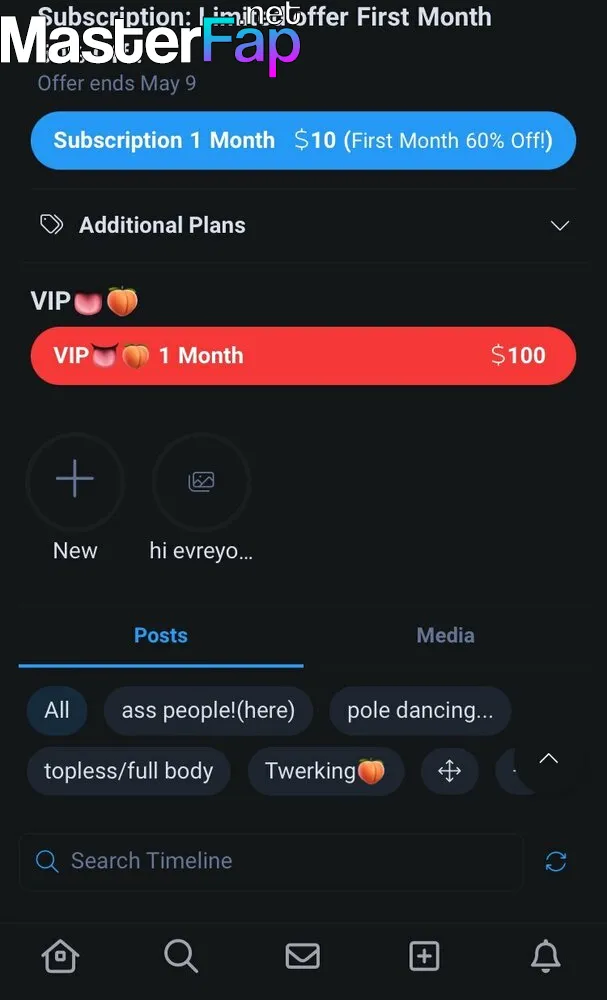Switch to the Media tab
Viewport: 607px width, 1000px height.
[x=445, y=636]
